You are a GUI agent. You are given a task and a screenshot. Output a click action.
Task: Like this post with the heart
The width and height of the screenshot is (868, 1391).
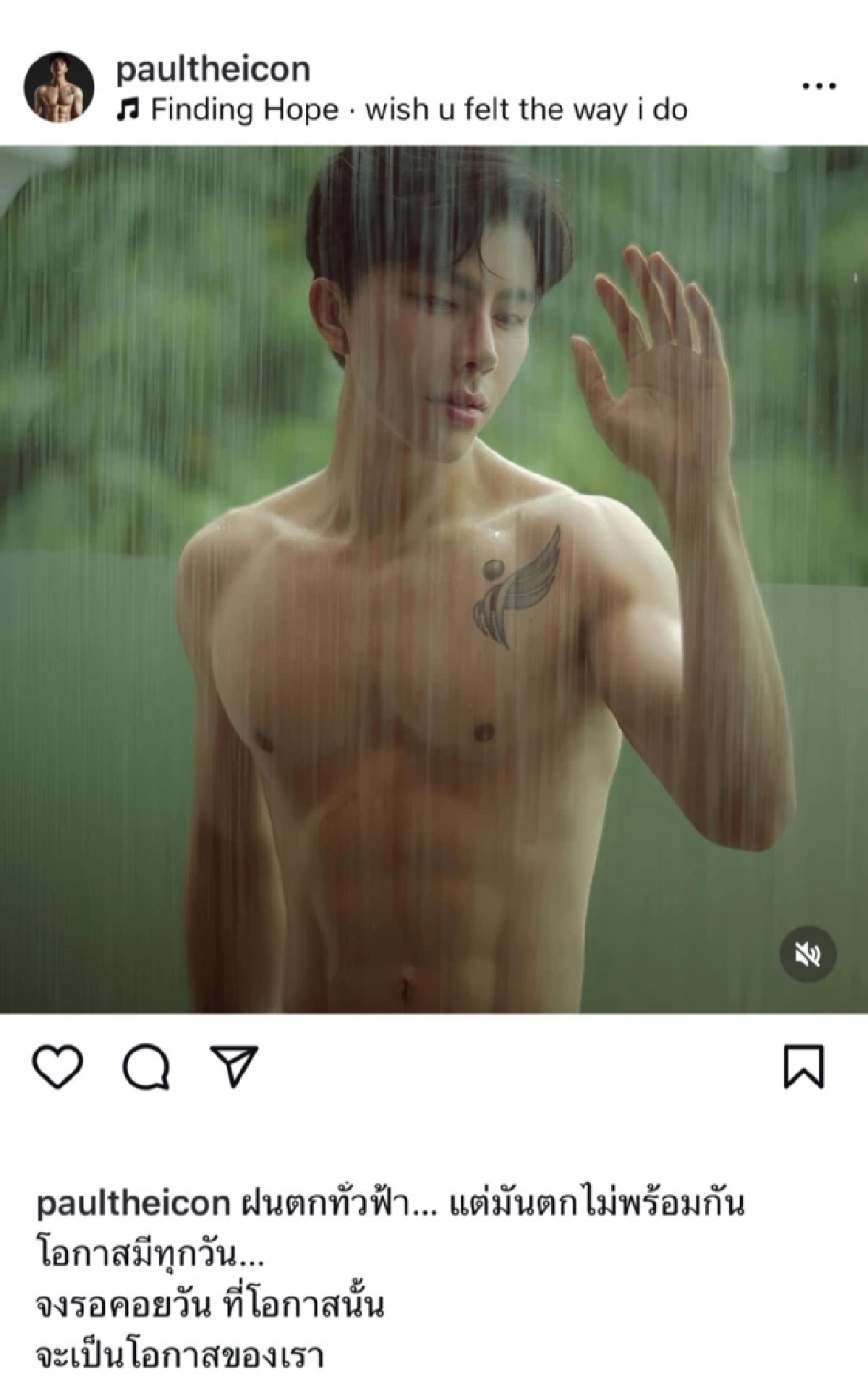point(58,1067)
